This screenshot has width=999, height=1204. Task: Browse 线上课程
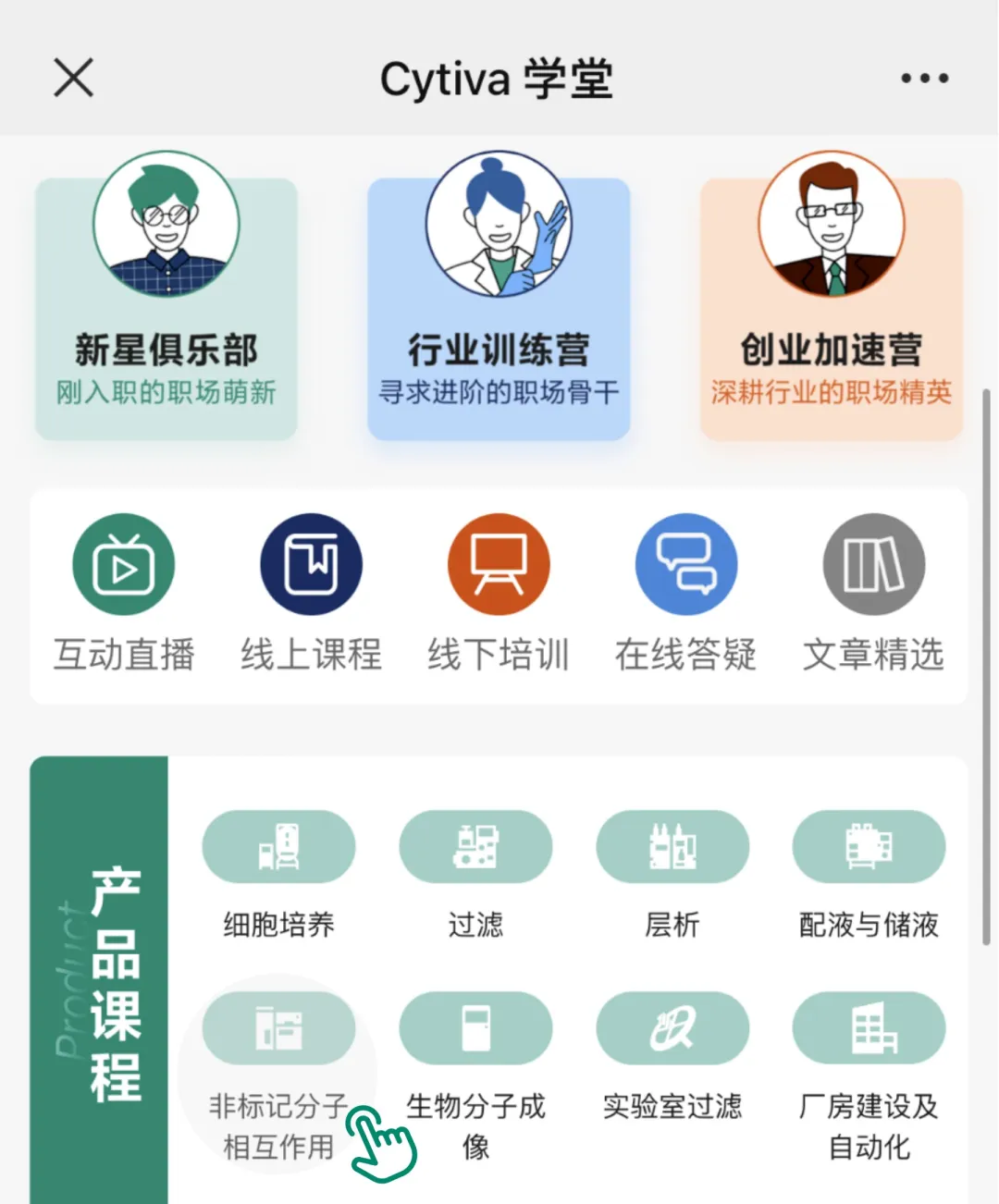tap(311, 594)
